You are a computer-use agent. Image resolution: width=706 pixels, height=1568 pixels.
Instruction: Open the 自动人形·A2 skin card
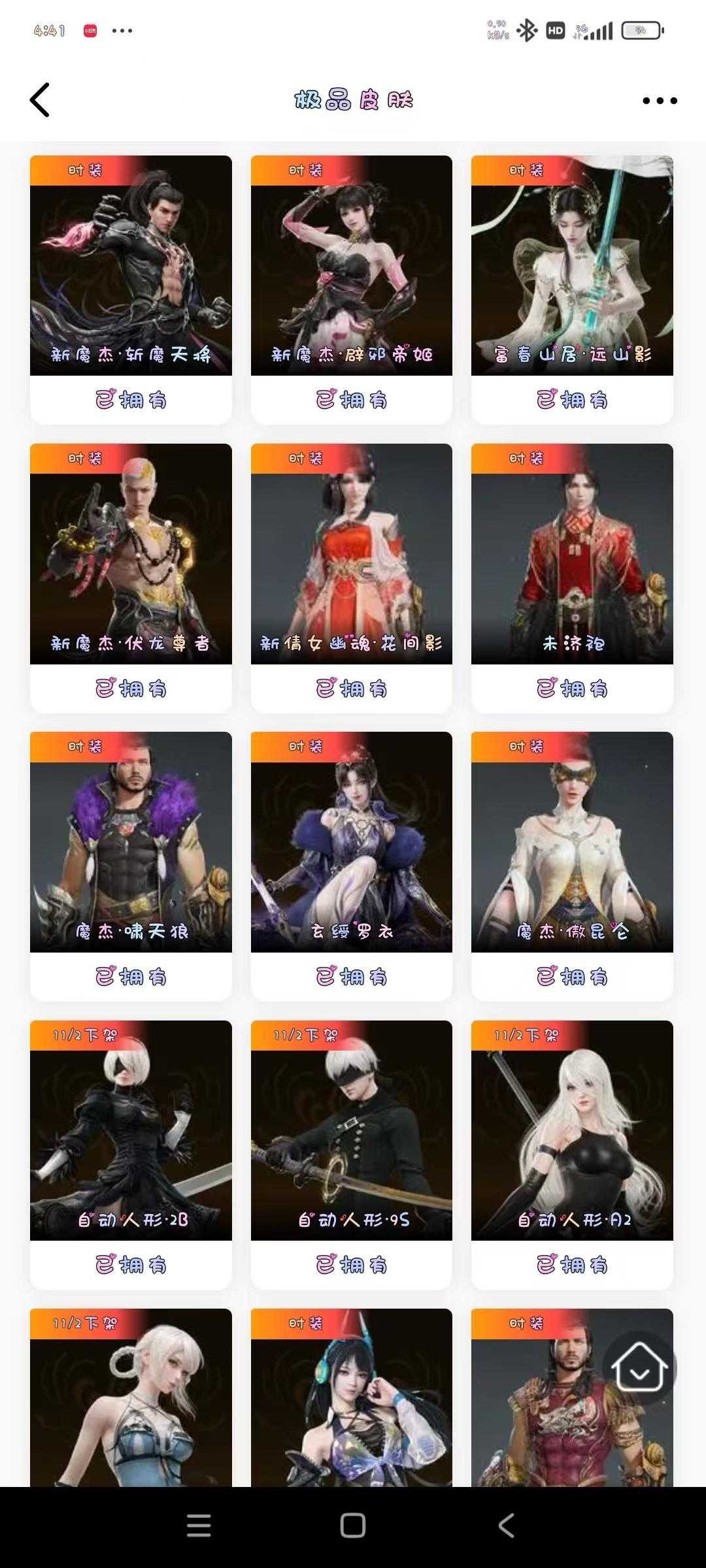point(572,1130)
